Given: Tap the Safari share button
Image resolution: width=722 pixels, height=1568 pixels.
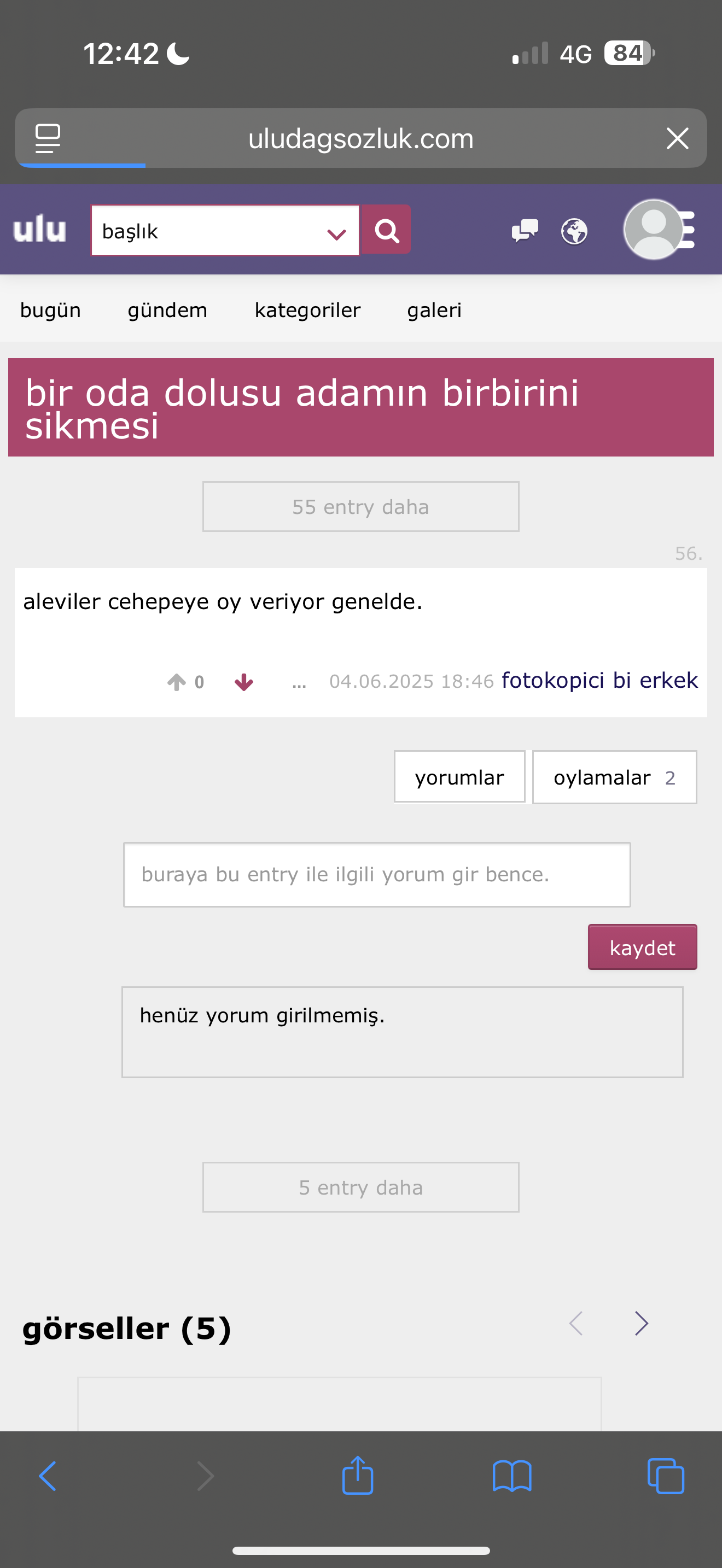Looking at the screenshot, I should [x=357, y=1476].
